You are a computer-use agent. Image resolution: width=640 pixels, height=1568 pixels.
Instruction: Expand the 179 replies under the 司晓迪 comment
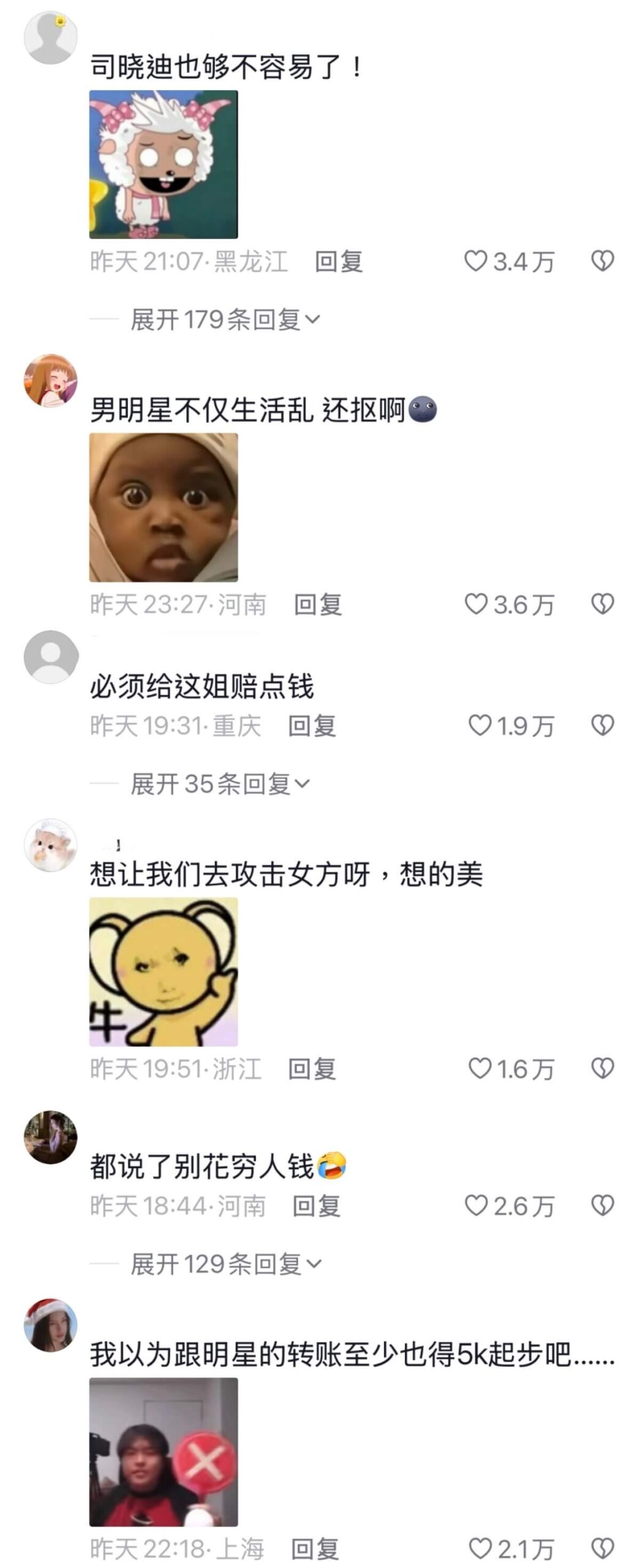(x=225, y=320)
